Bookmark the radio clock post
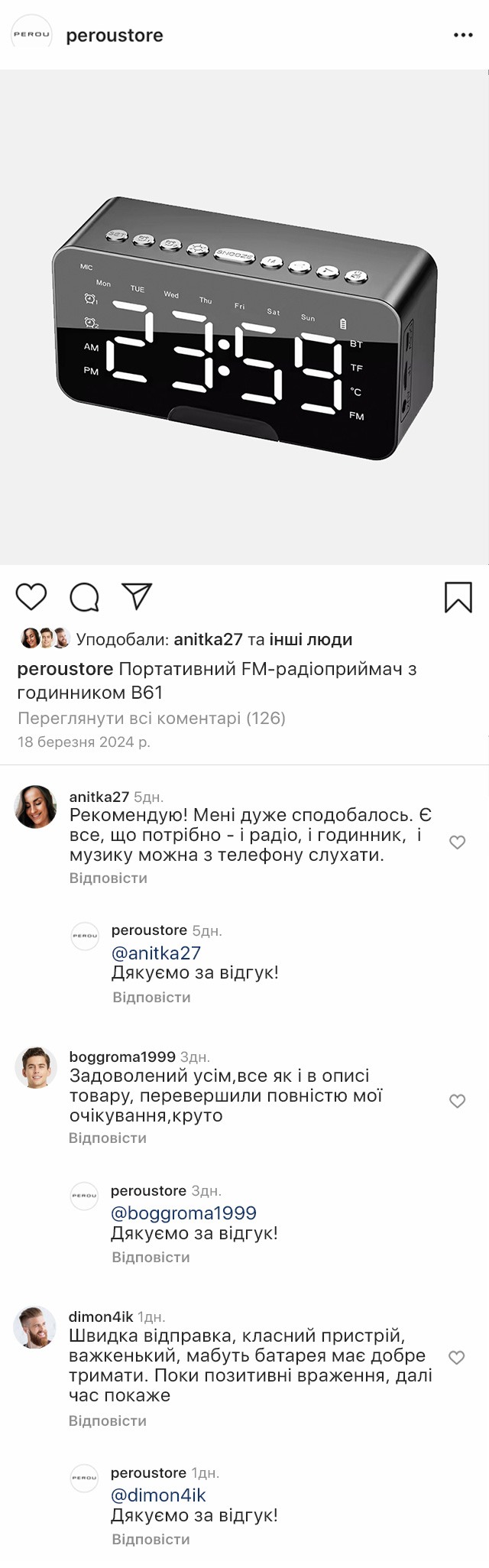The height and width of the screenshot is (1568, 489). click(x=458, y=597)
